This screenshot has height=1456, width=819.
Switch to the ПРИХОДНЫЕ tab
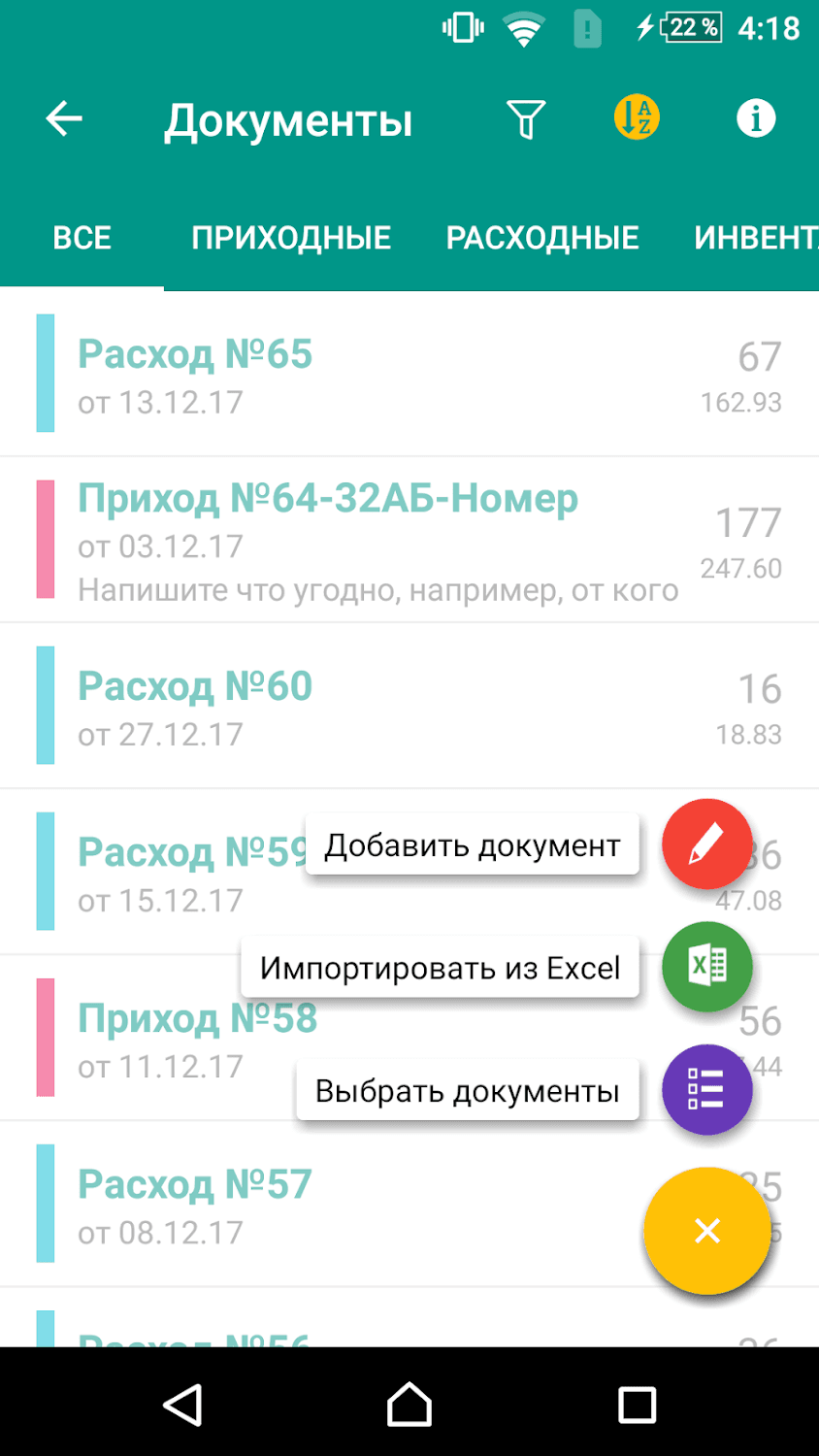tap(291, 238)
